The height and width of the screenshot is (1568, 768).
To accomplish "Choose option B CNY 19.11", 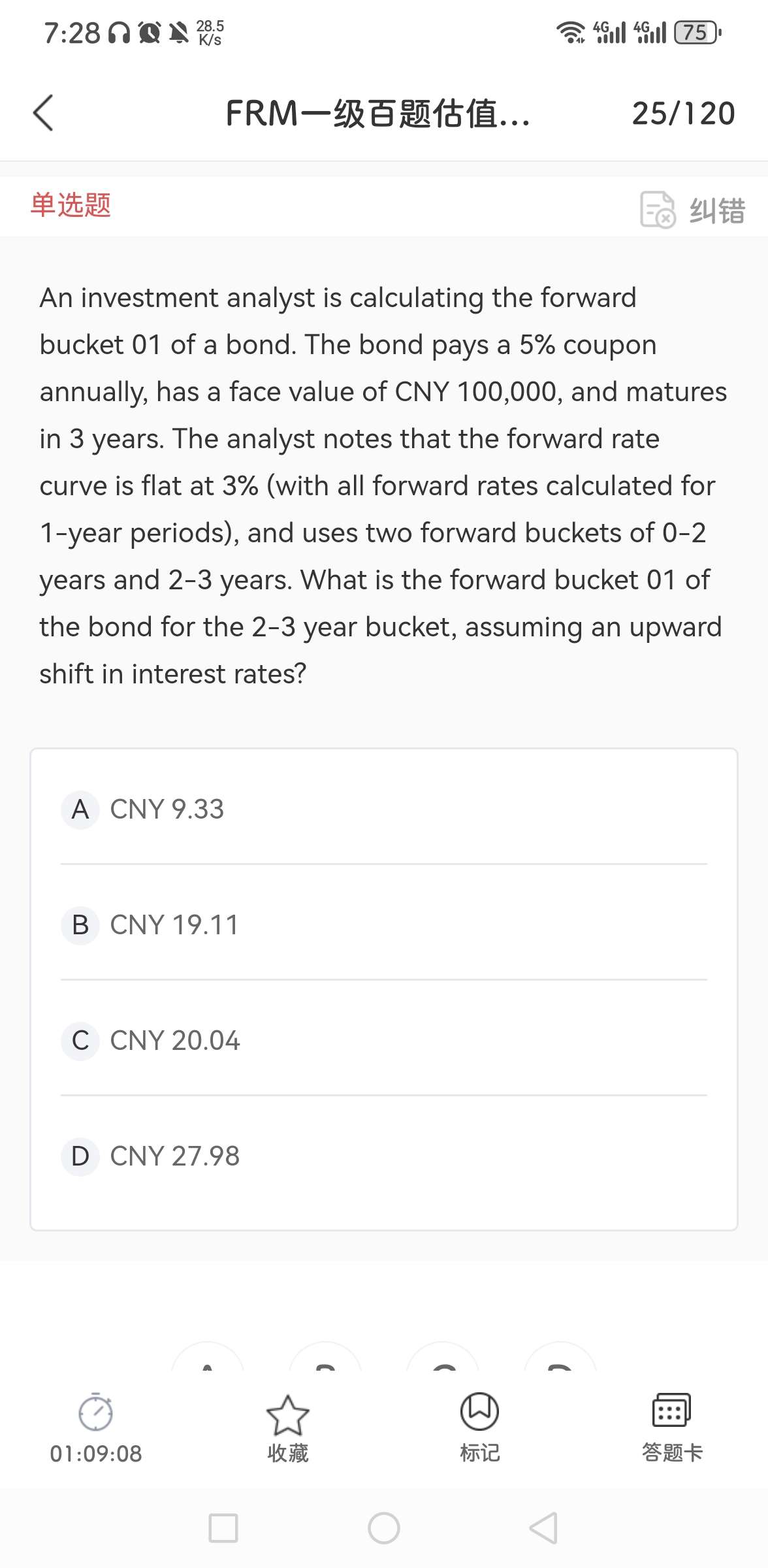I will tap(174, 924).
